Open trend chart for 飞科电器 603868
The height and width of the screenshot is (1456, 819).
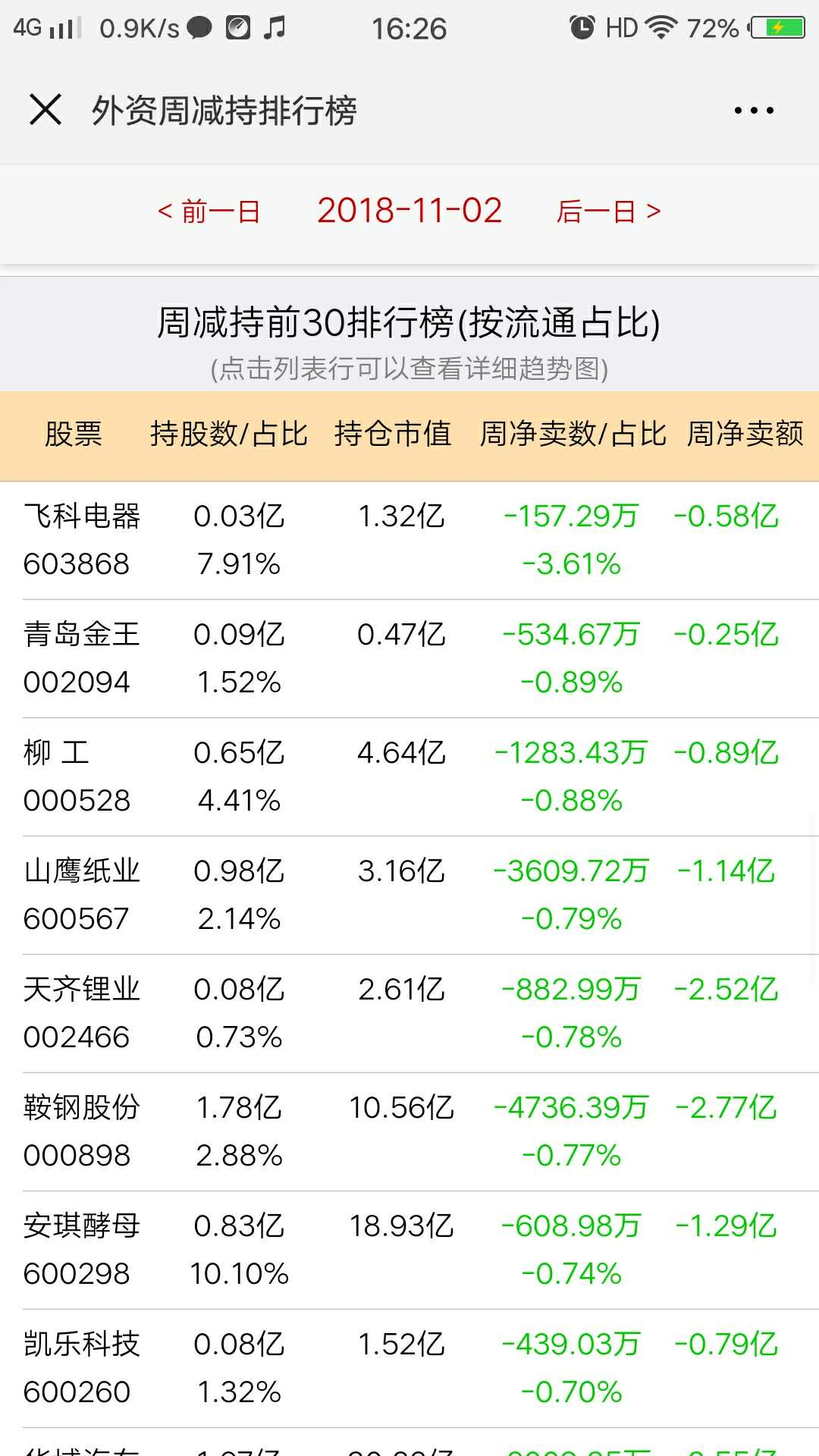(409, 541)
